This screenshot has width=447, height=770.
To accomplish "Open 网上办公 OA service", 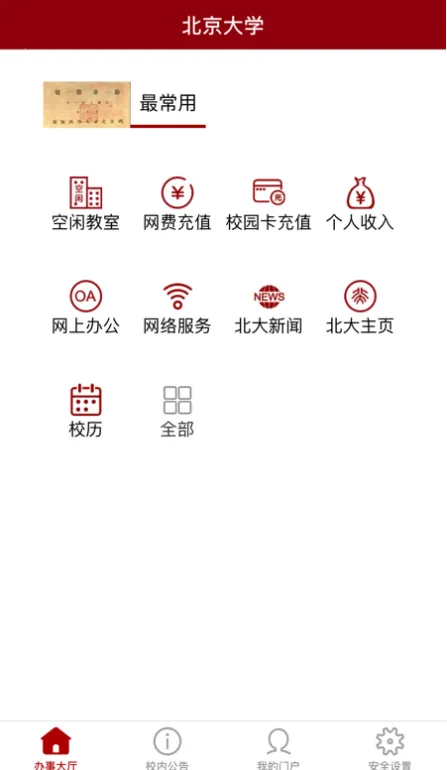I will pos(85,307).
